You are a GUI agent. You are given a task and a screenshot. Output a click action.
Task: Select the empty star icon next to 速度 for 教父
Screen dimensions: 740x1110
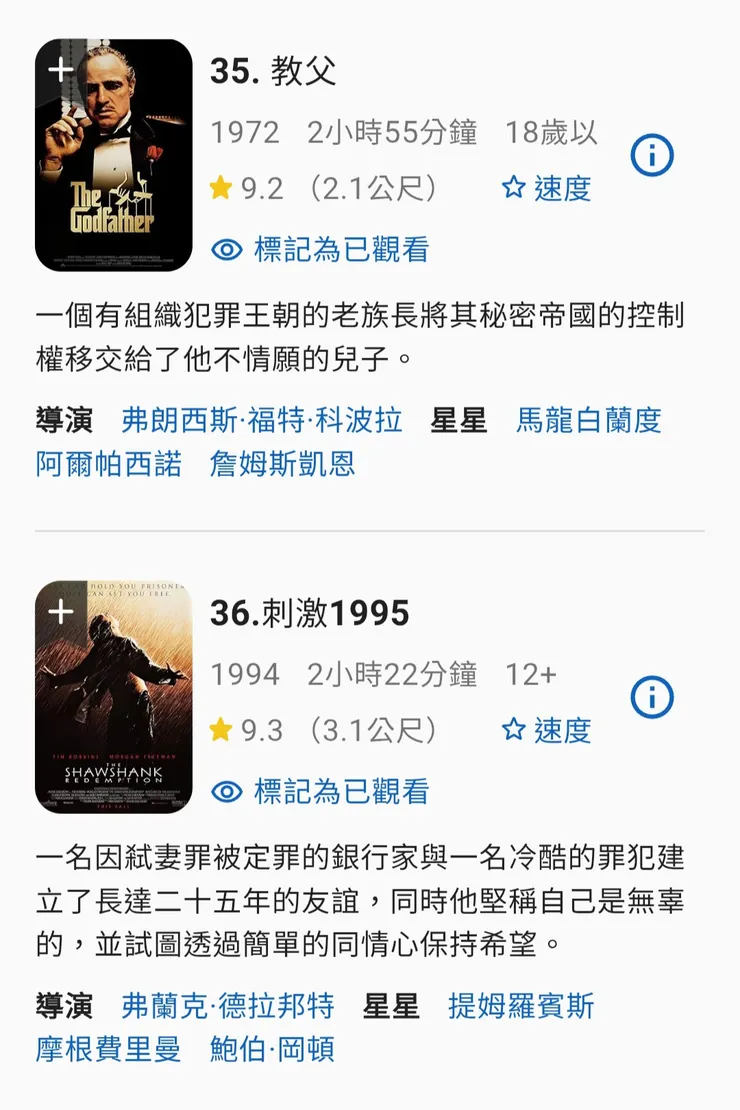(x=513, y=187)
